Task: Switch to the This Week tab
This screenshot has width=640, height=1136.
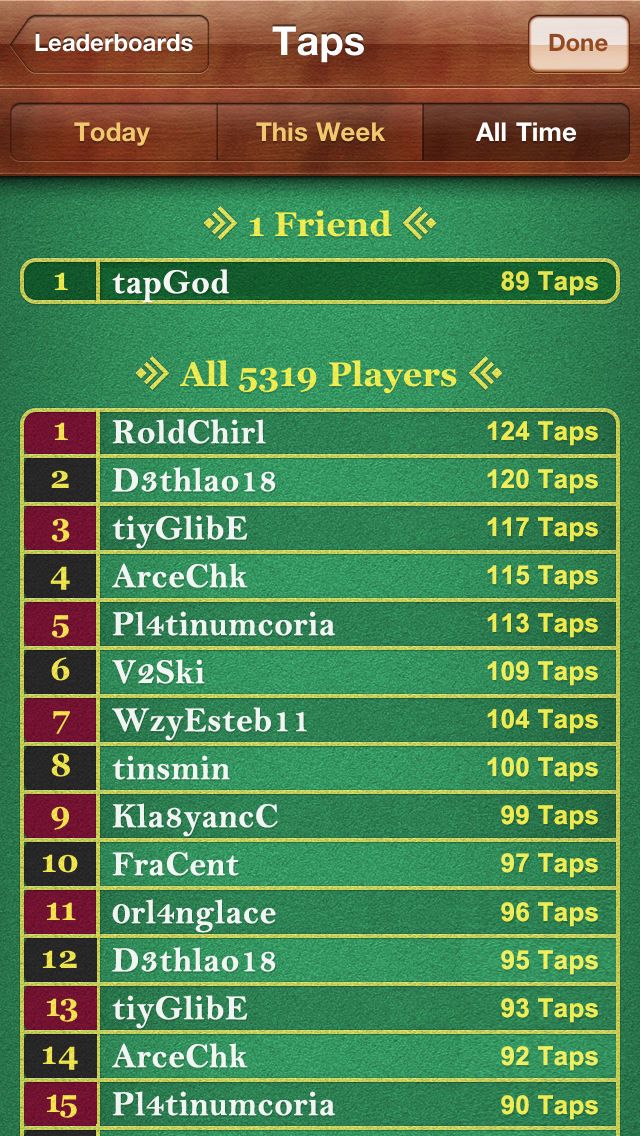Action: 320,133
